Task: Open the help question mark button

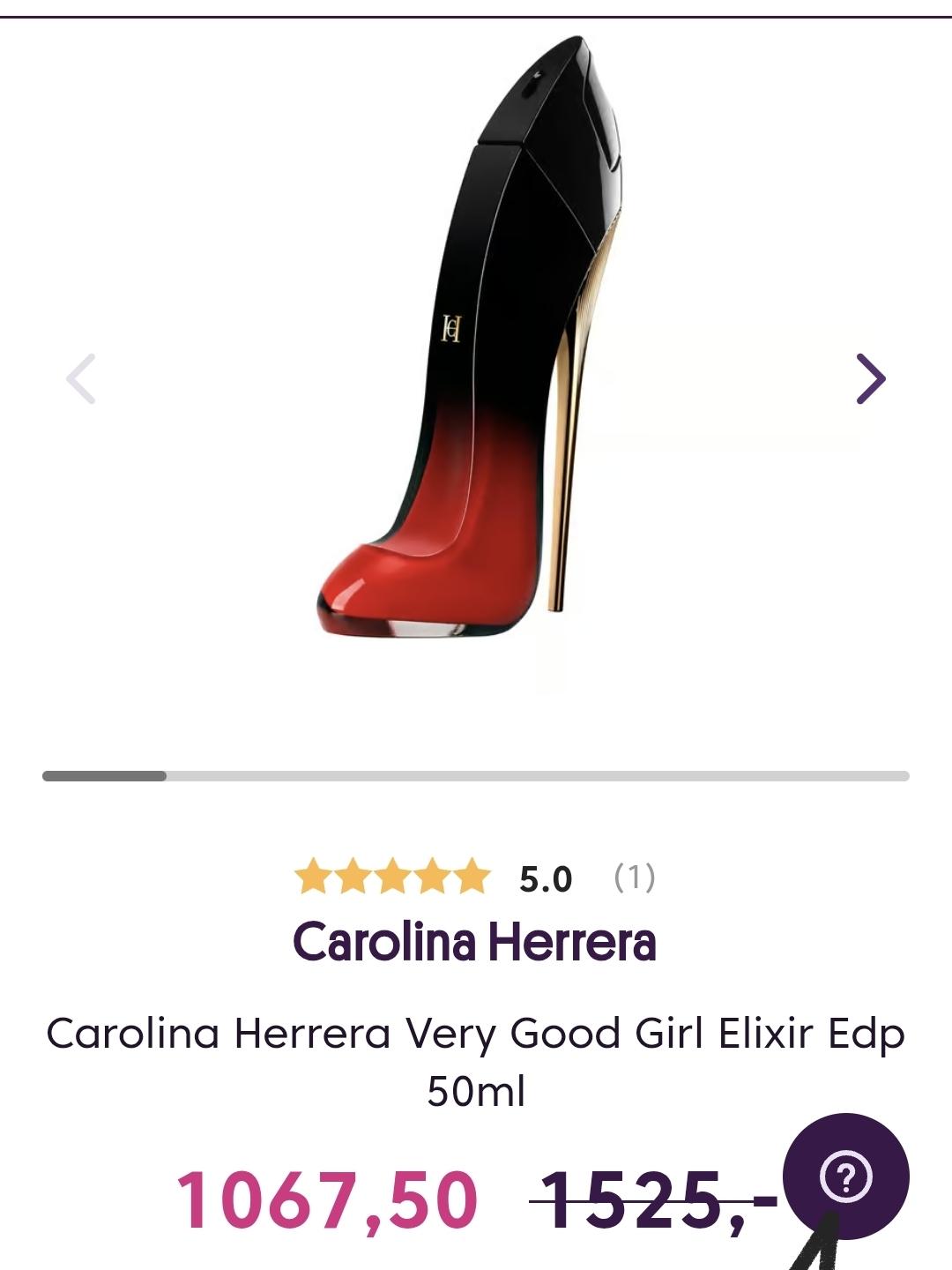Action: point(845,1177)
